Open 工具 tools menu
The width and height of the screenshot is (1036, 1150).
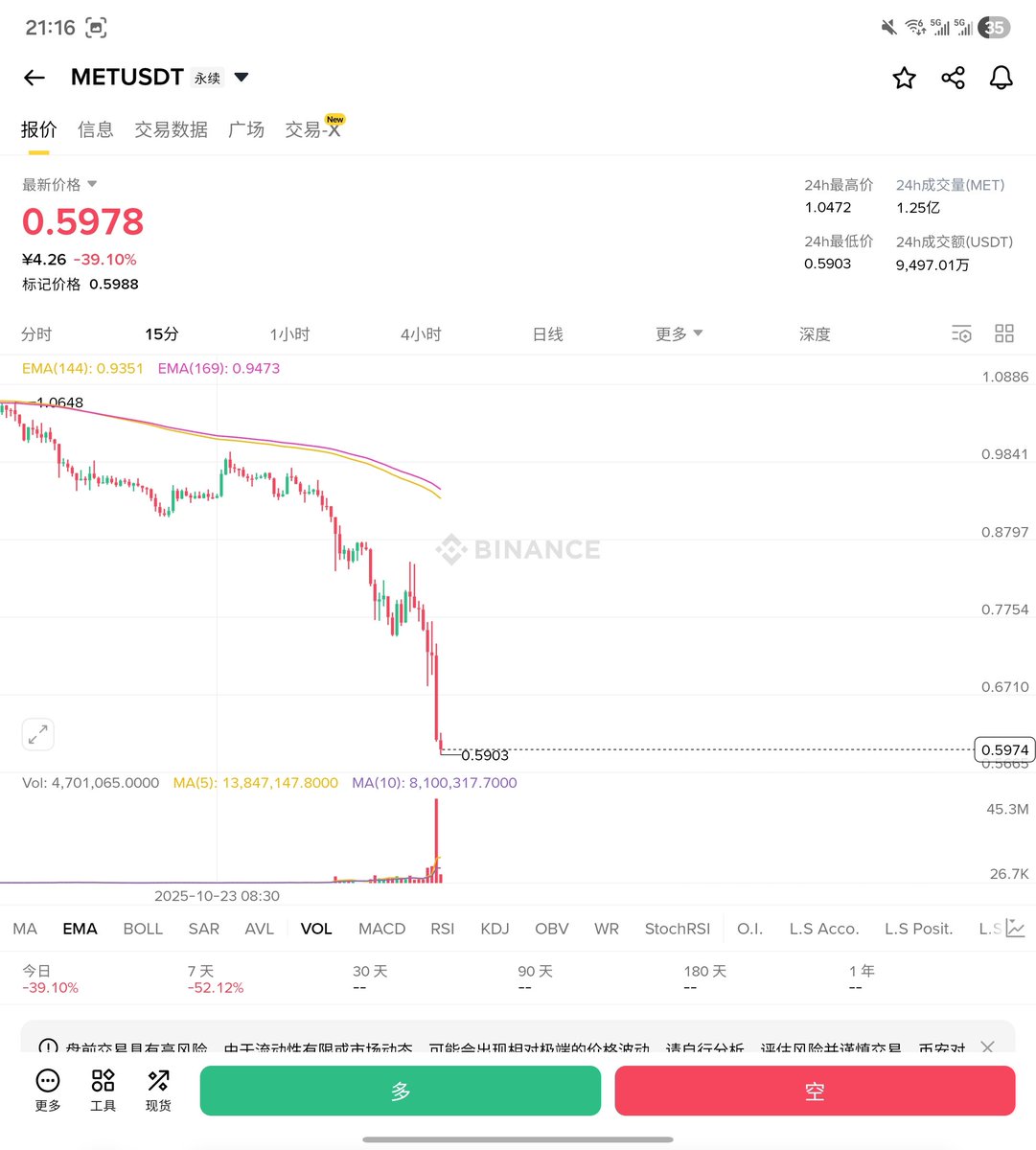103,1091
